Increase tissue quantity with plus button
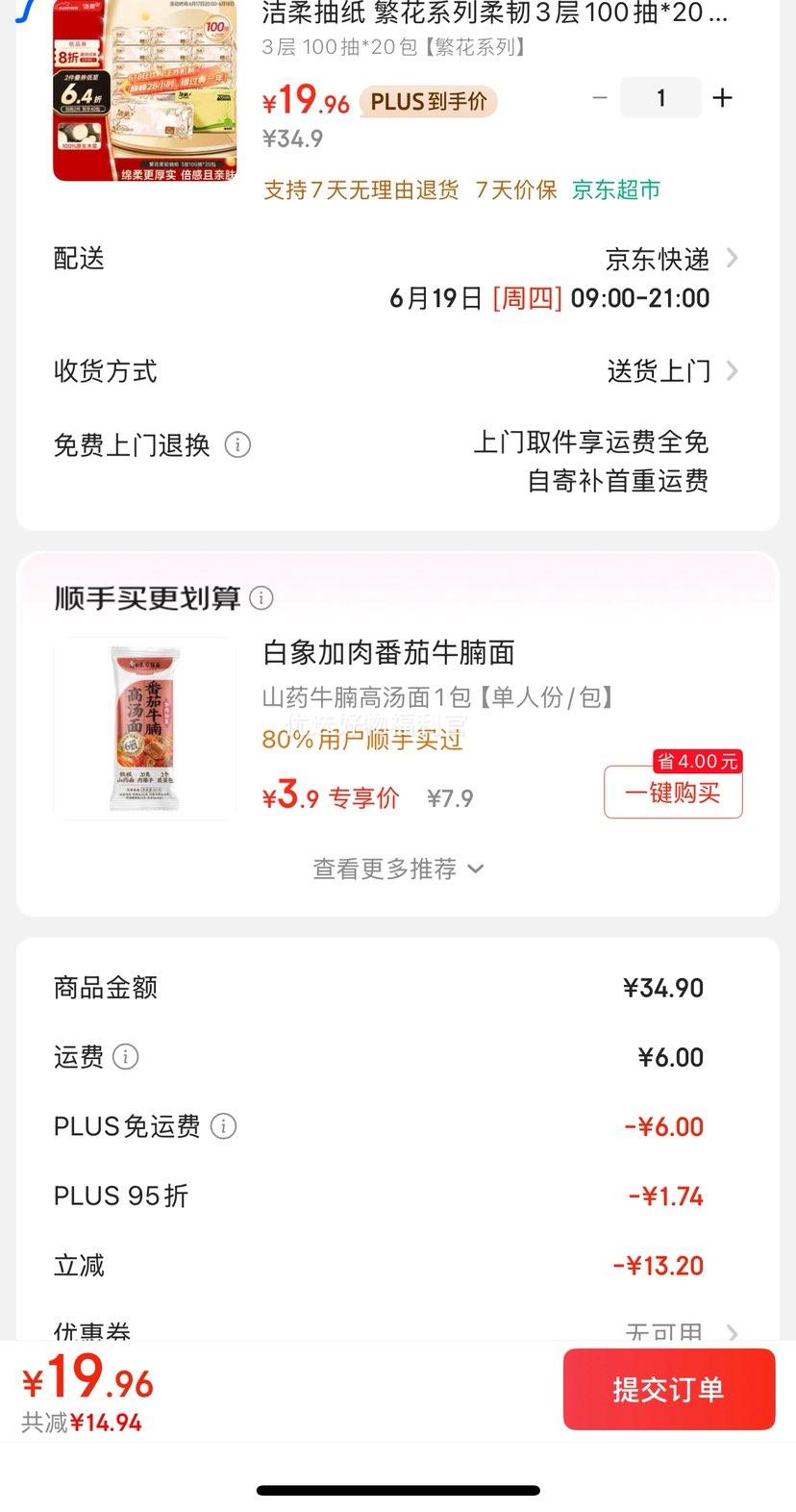This screenshot has height=1512, width=796. click(x=722, y=98)
